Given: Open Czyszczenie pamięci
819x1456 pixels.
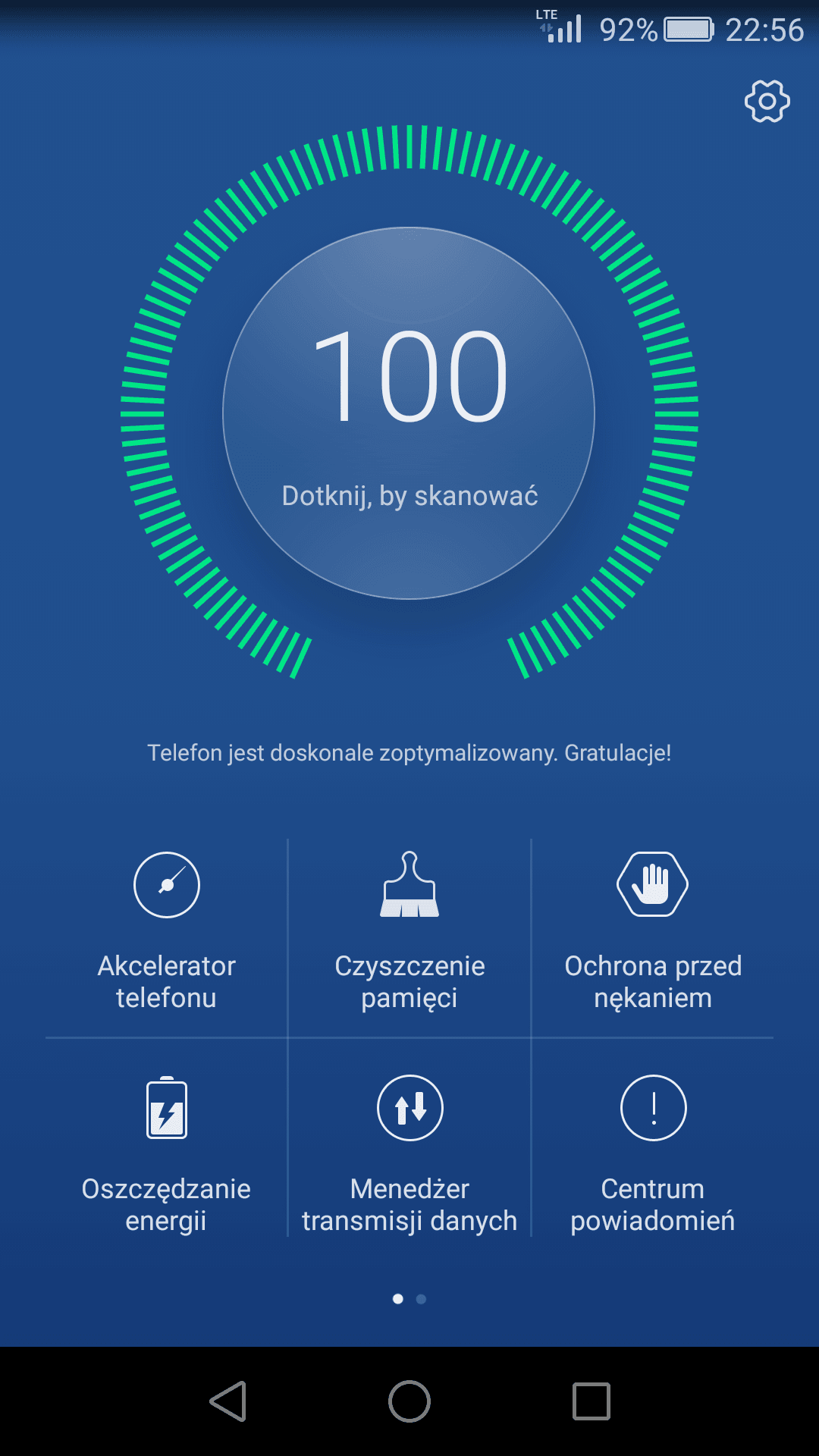Looking at the screenshot, I should click(x=409, y=933).
